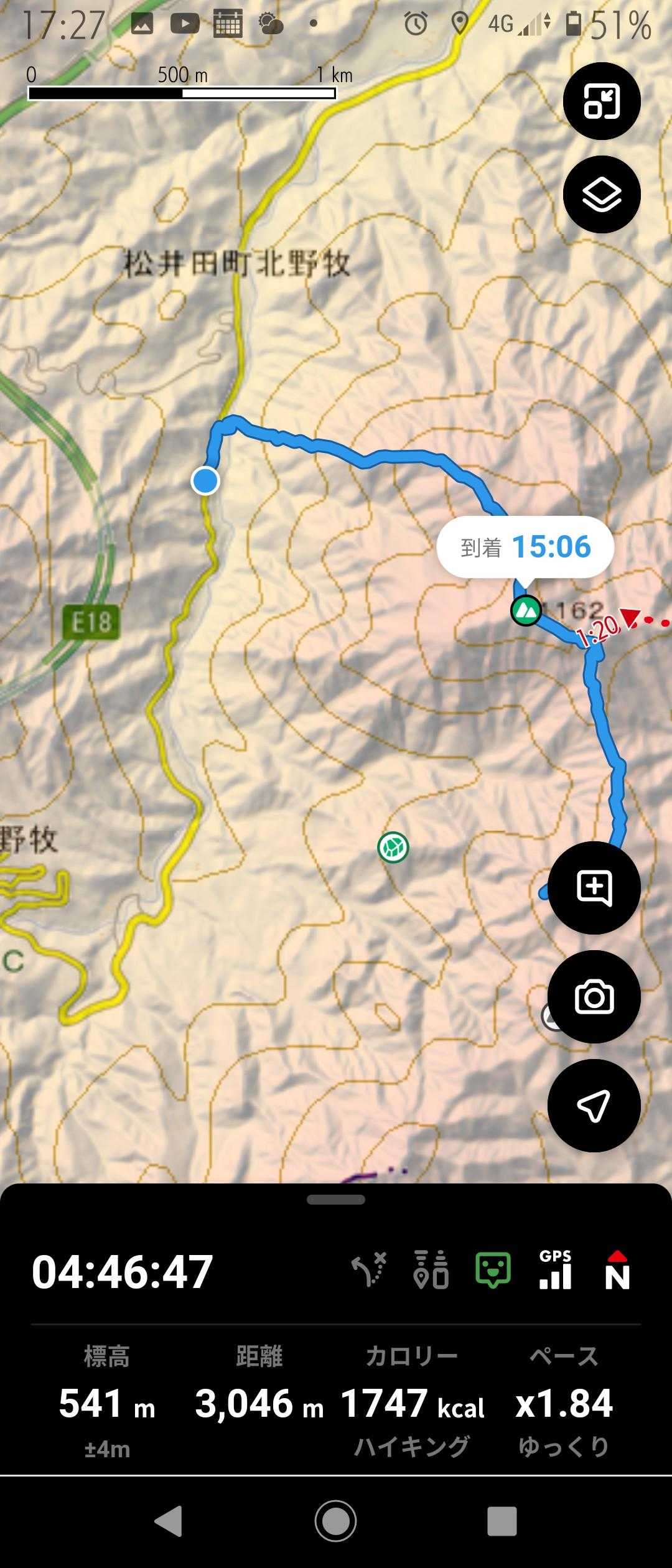This screenshot has width=672, height=1568.
Task: Go back using the system back button
Action: [x=168, y=1521]
